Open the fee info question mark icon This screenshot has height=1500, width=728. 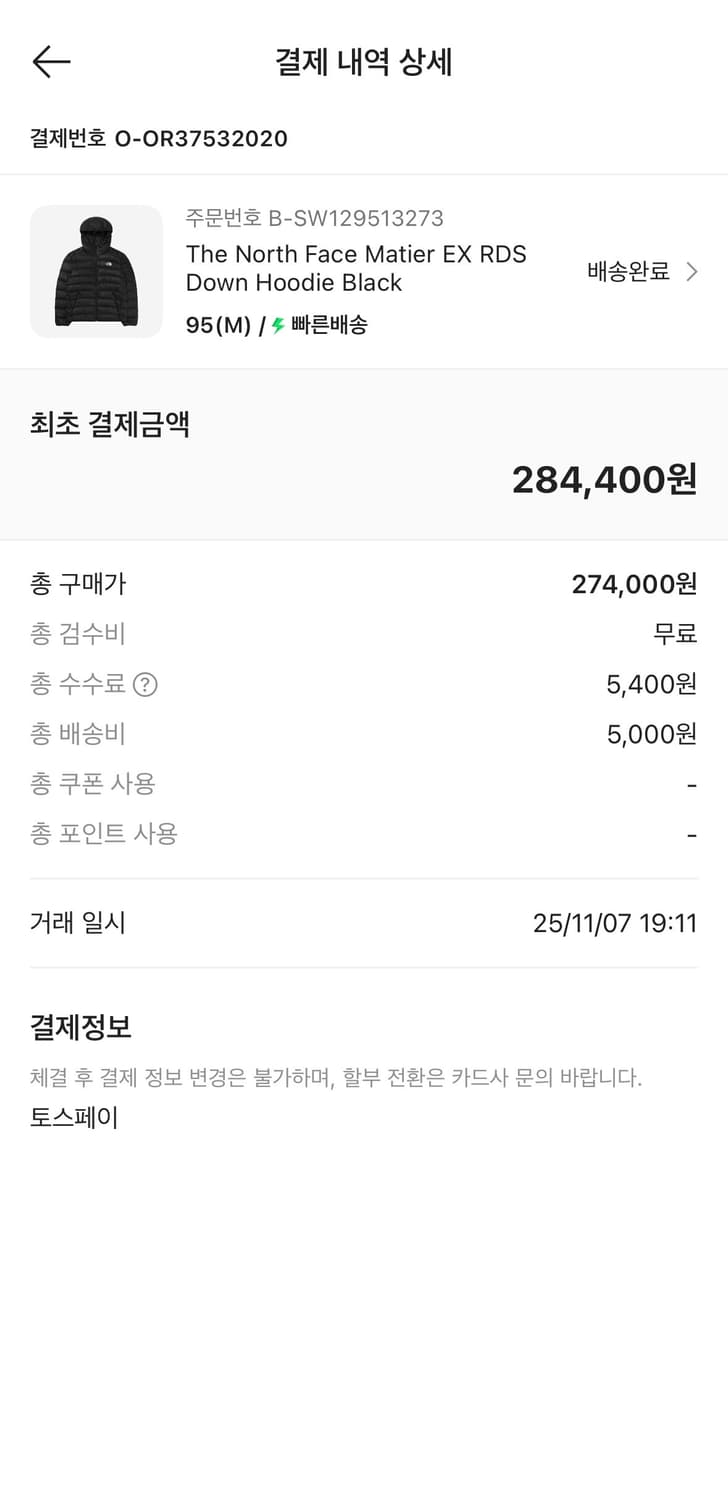(146, 685)
